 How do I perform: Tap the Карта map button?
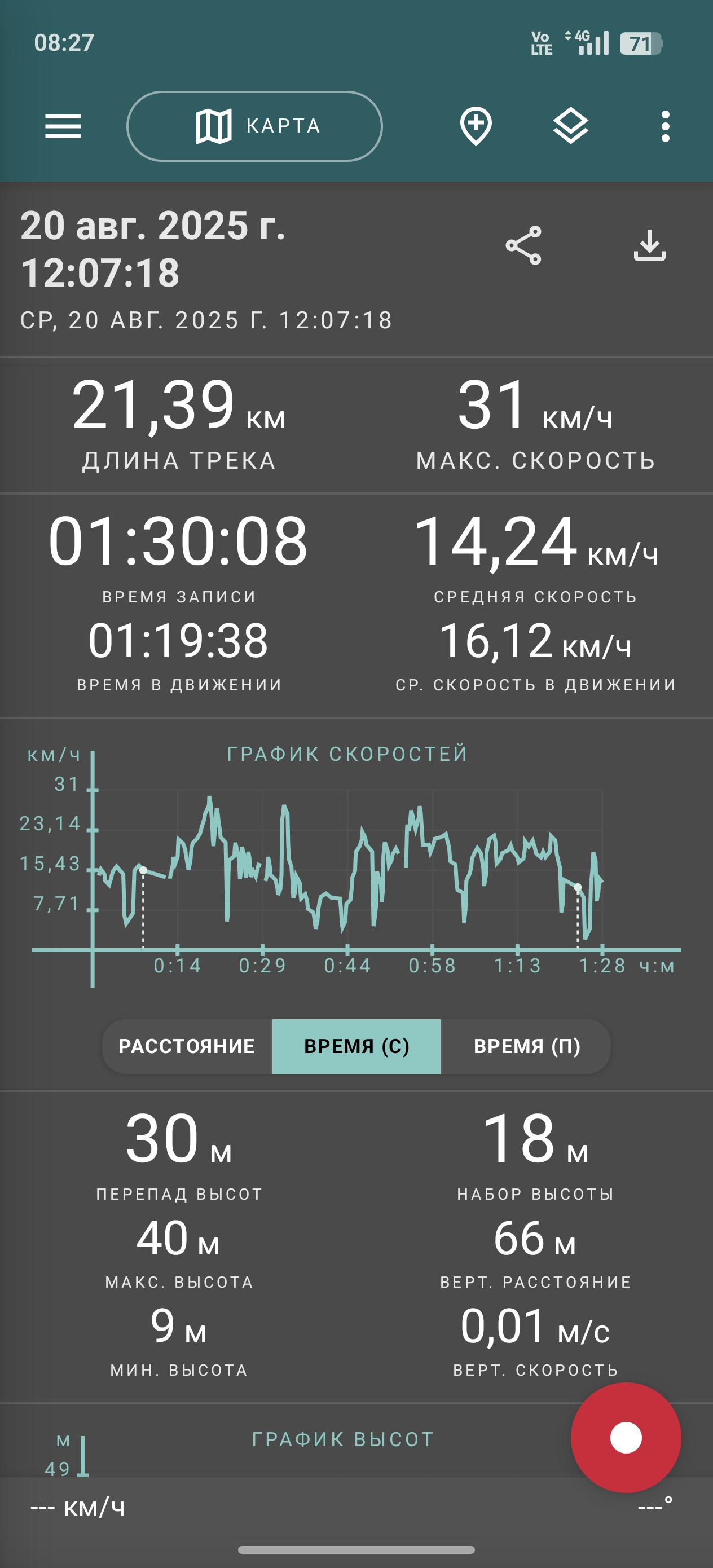(x=254, y=126)
